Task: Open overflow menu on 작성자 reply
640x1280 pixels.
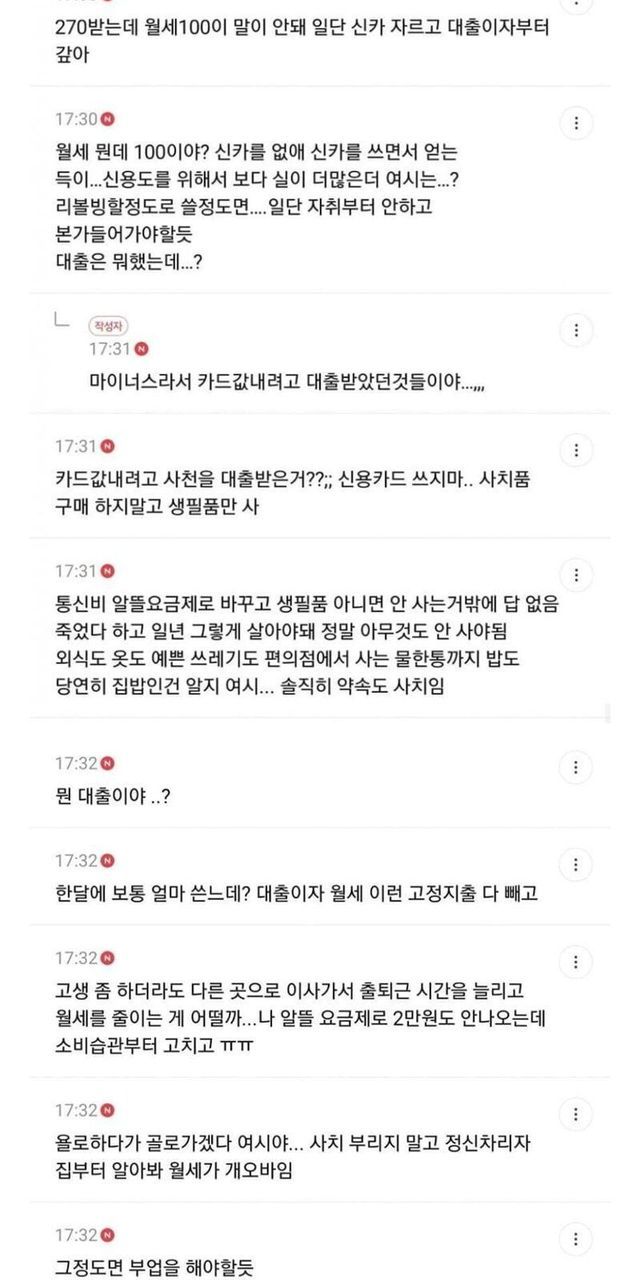Action: pos(576,331)
